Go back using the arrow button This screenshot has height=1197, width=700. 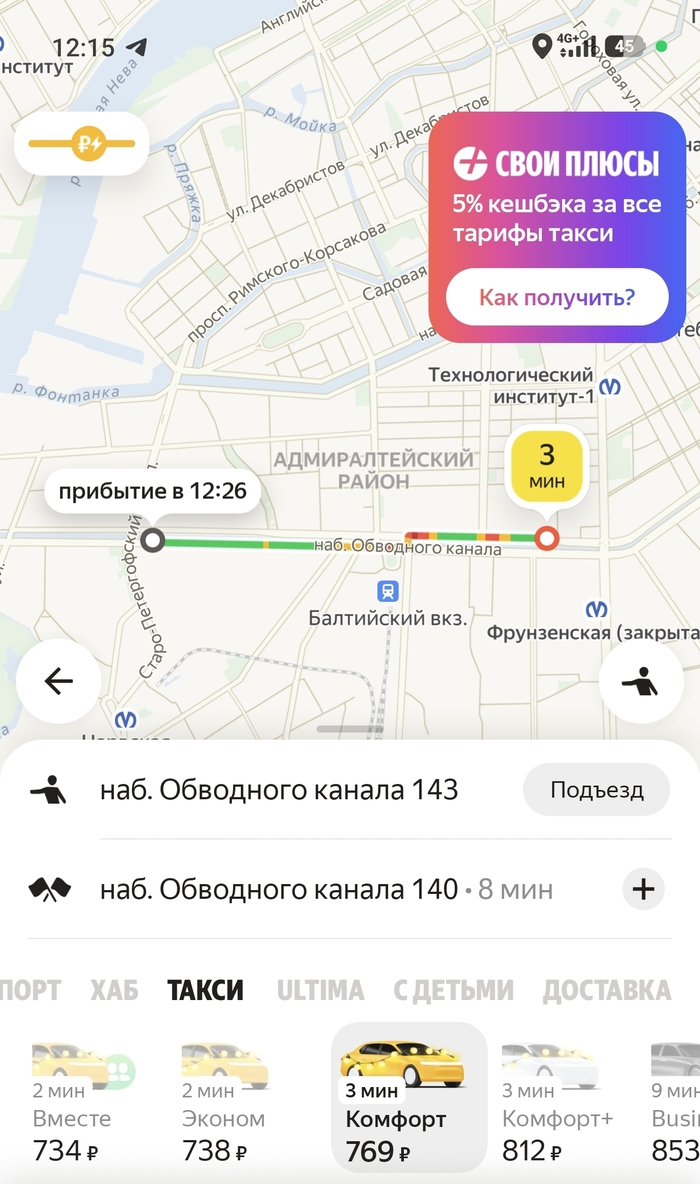tap(58, 681)
